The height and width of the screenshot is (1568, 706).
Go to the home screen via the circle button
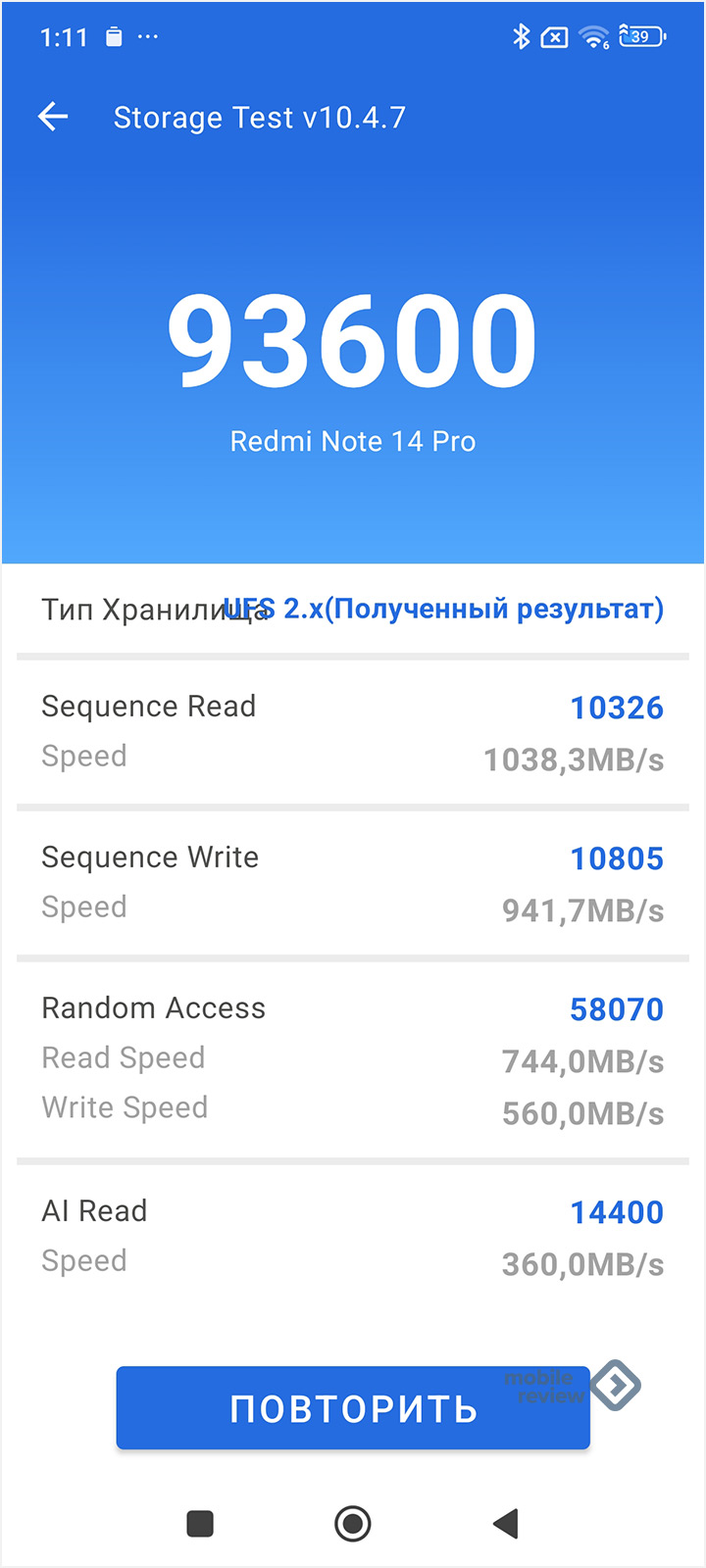coord(353,1523)
